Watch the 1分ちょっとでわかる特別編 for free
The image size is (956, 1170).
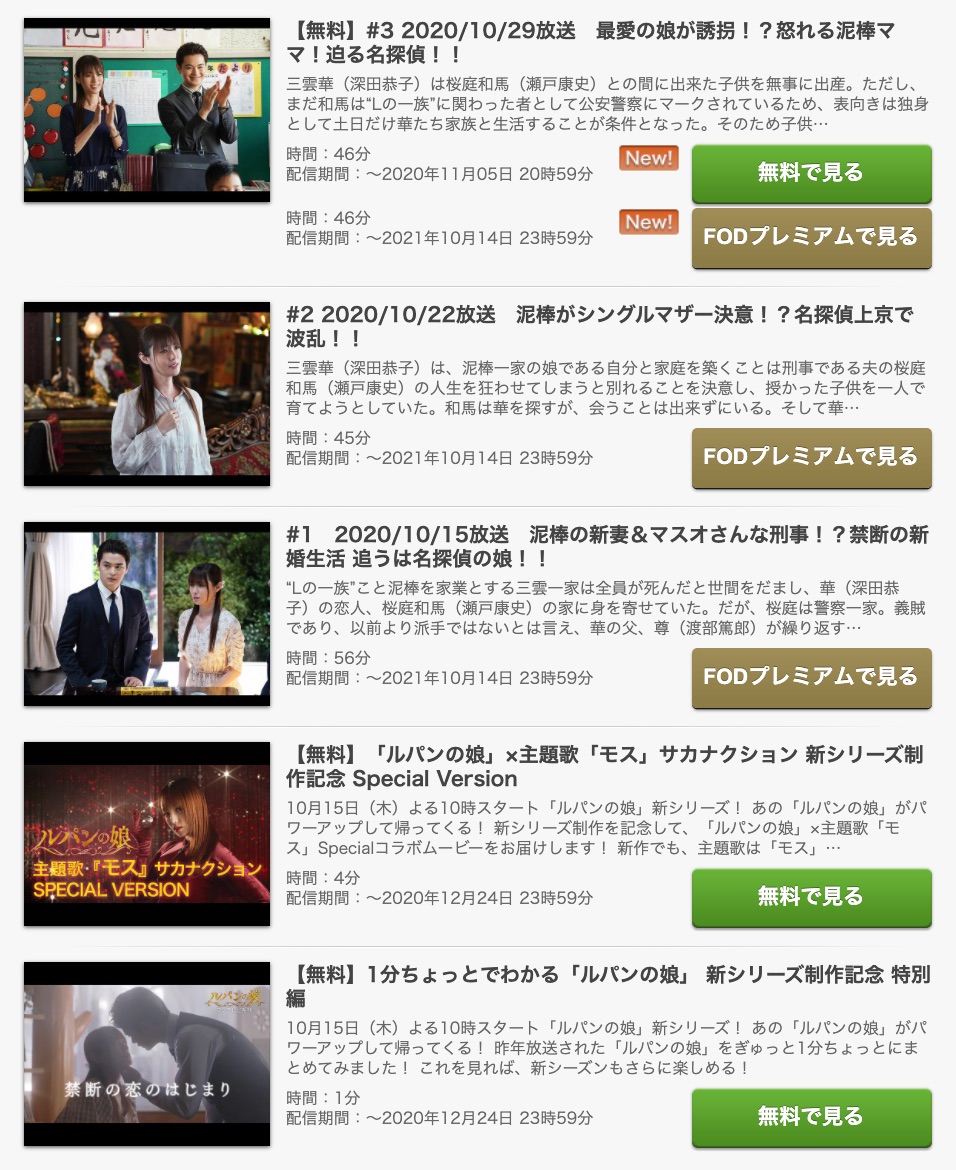811,1117
